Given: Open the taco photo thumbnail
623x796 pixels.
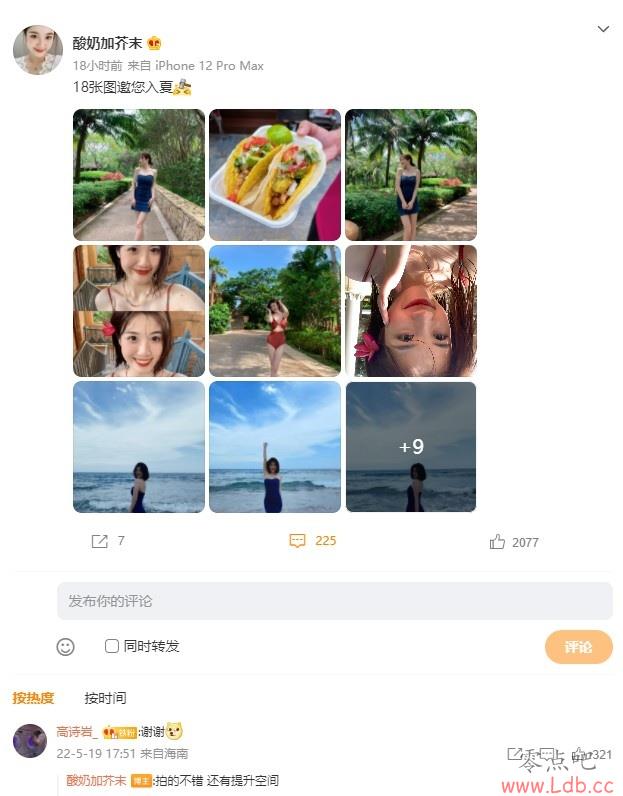Looking at the screenshot, I should (x=275, y=174).
